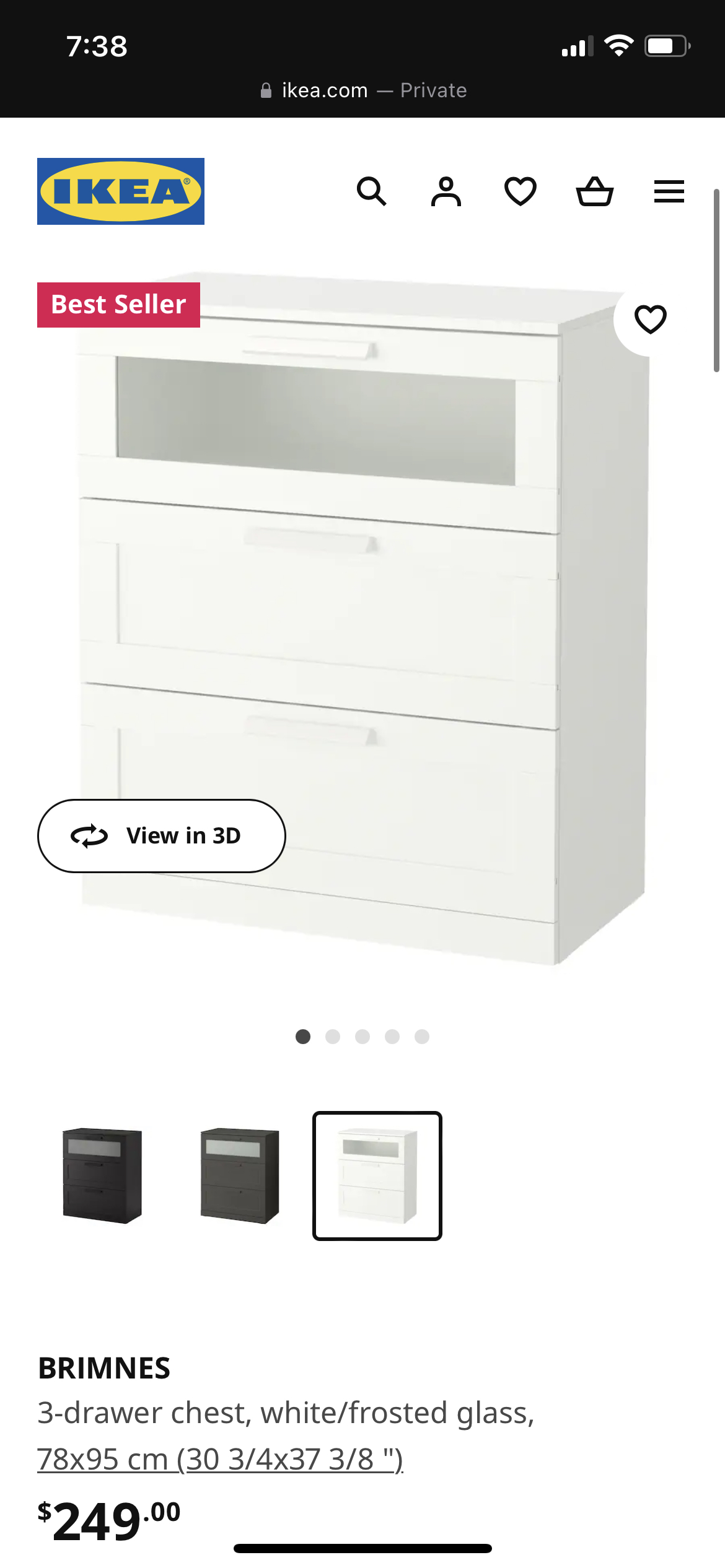Select the dark gray chest color thumbnail
The image size is (725, 1568).
(240, 1175)
